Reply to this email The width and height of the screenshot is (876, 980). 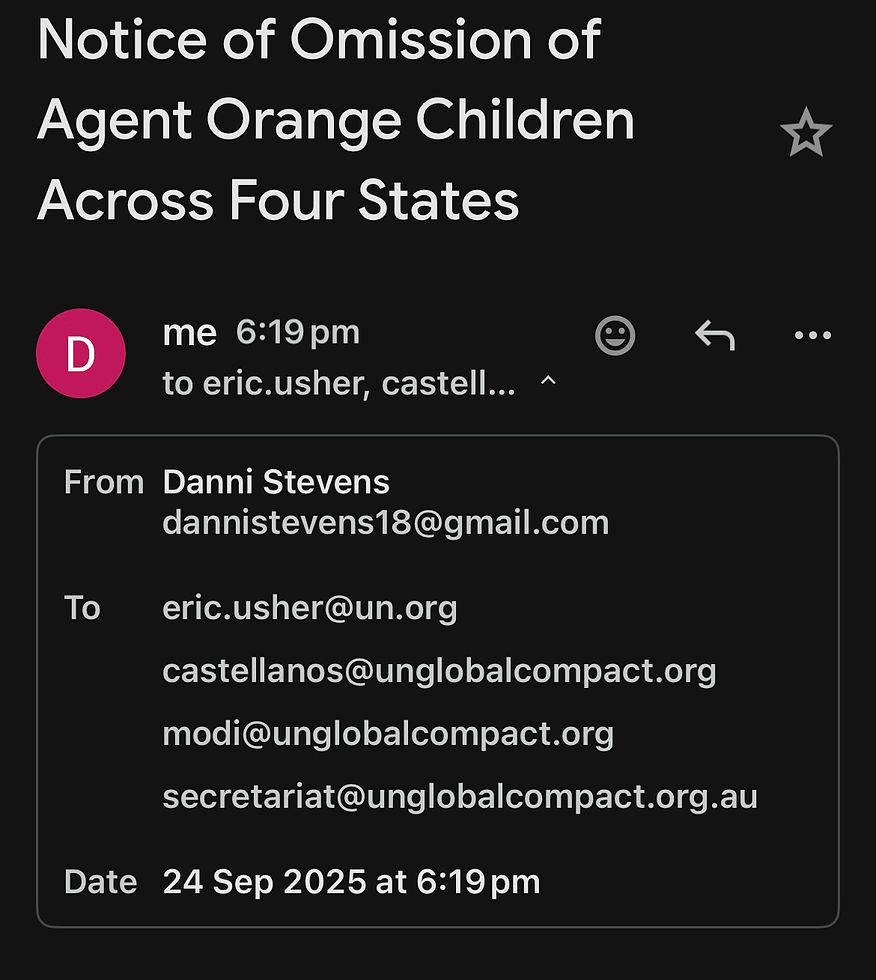click(x=715, y=336)
